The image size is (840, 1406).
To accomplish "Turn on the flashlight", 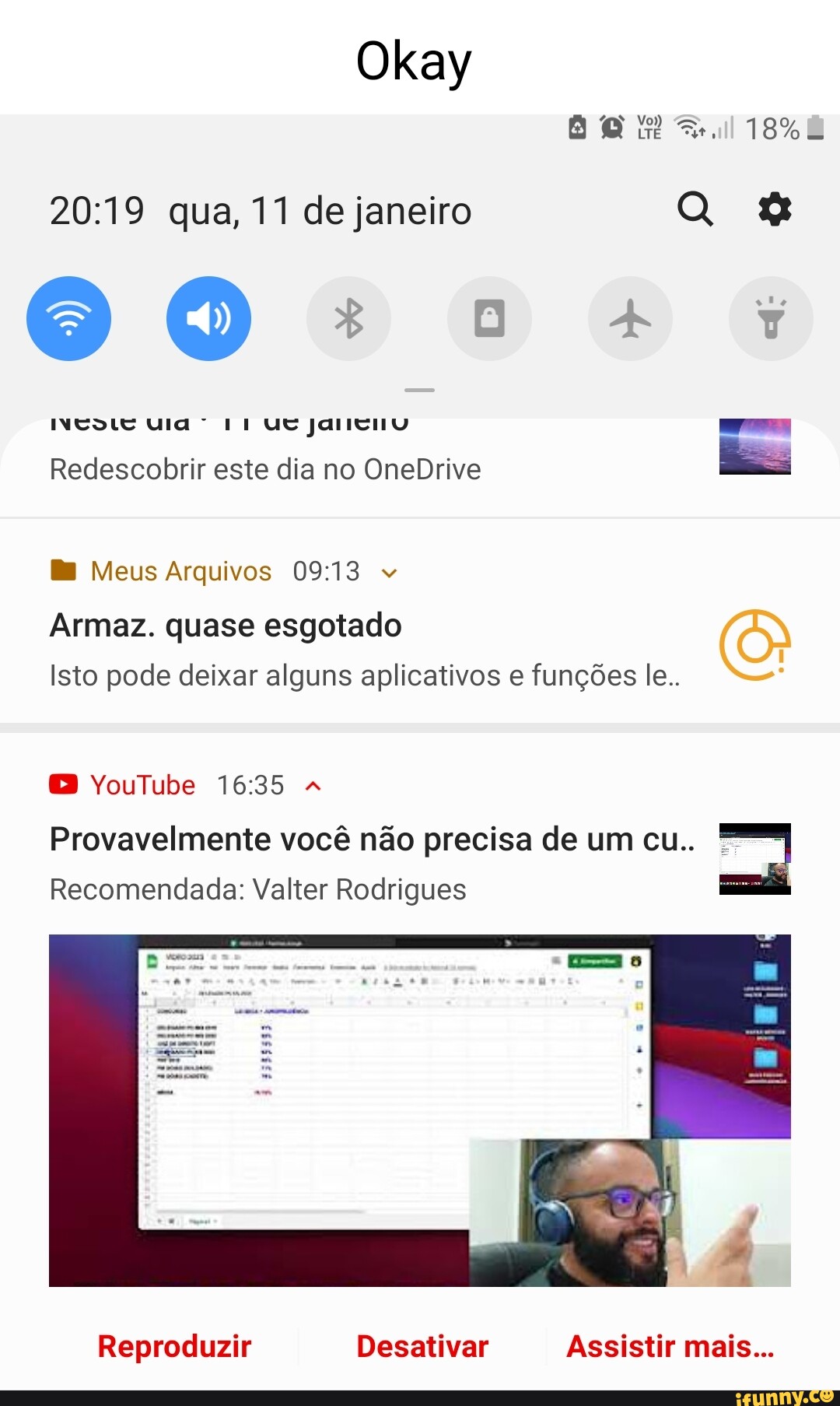I will click(x=771, y=318).
